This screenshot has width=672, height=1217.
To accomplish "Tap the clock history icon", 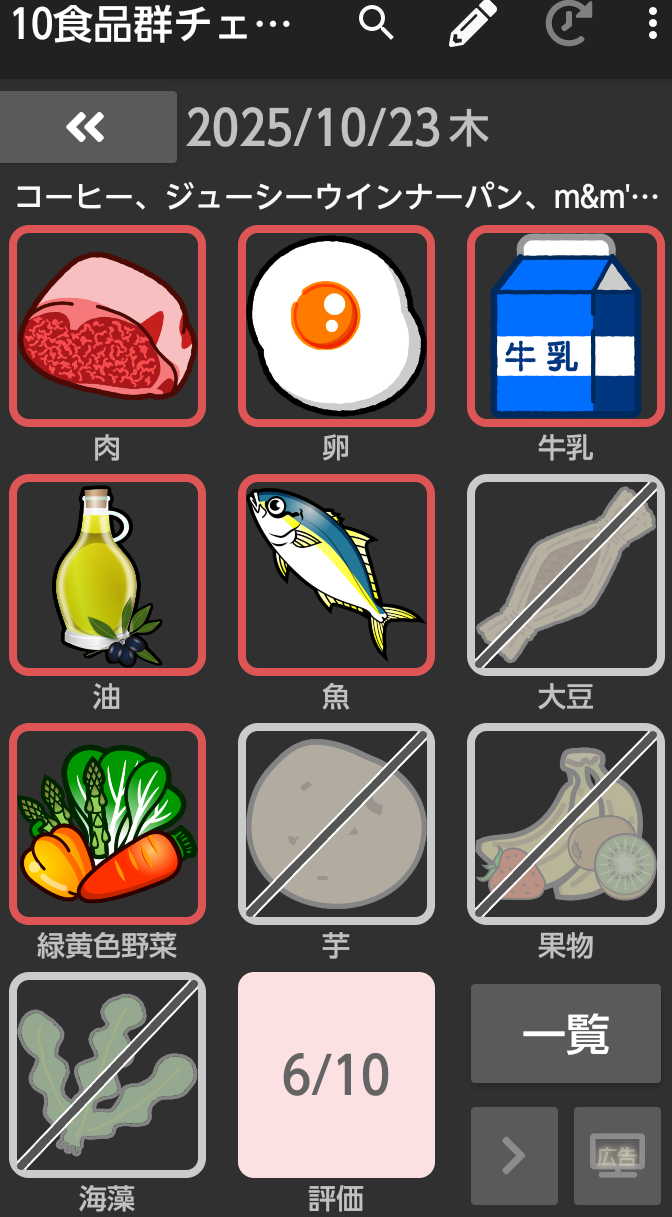I will [x=568, y=24].
